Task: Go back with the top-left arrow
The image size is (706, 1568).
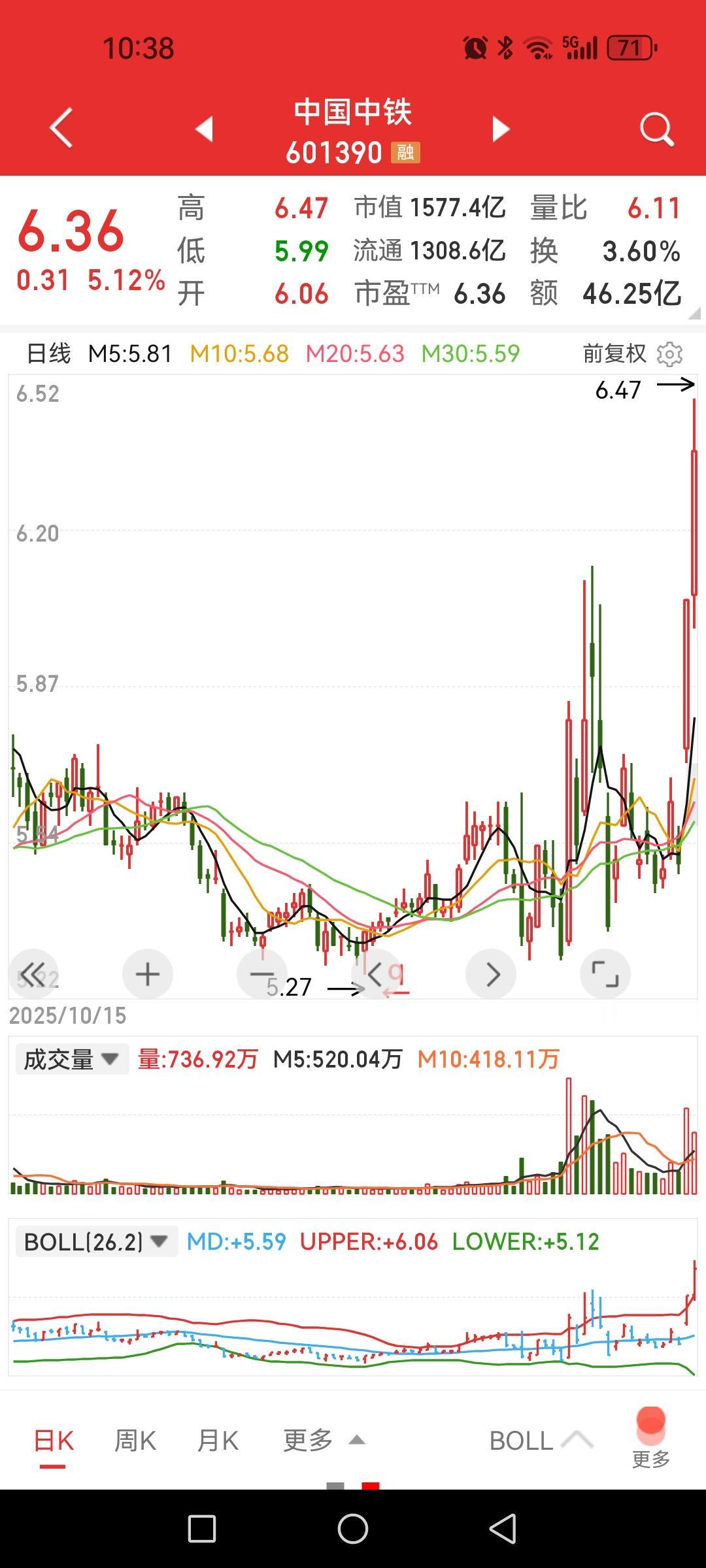Action: point(61,128)
